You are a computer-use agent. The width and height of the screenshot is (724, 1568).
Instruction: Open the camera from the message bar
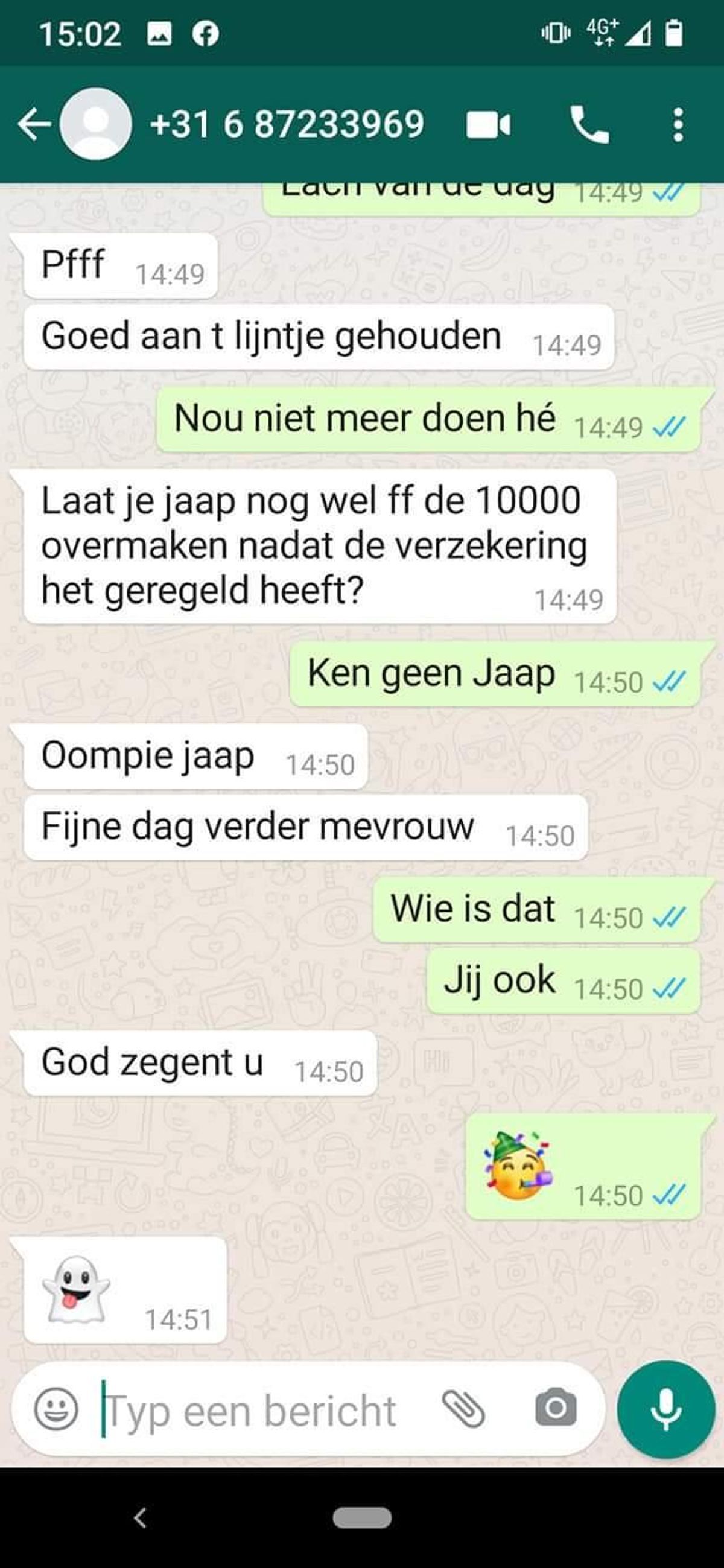pyautogui.click(x=555, y=1409)
